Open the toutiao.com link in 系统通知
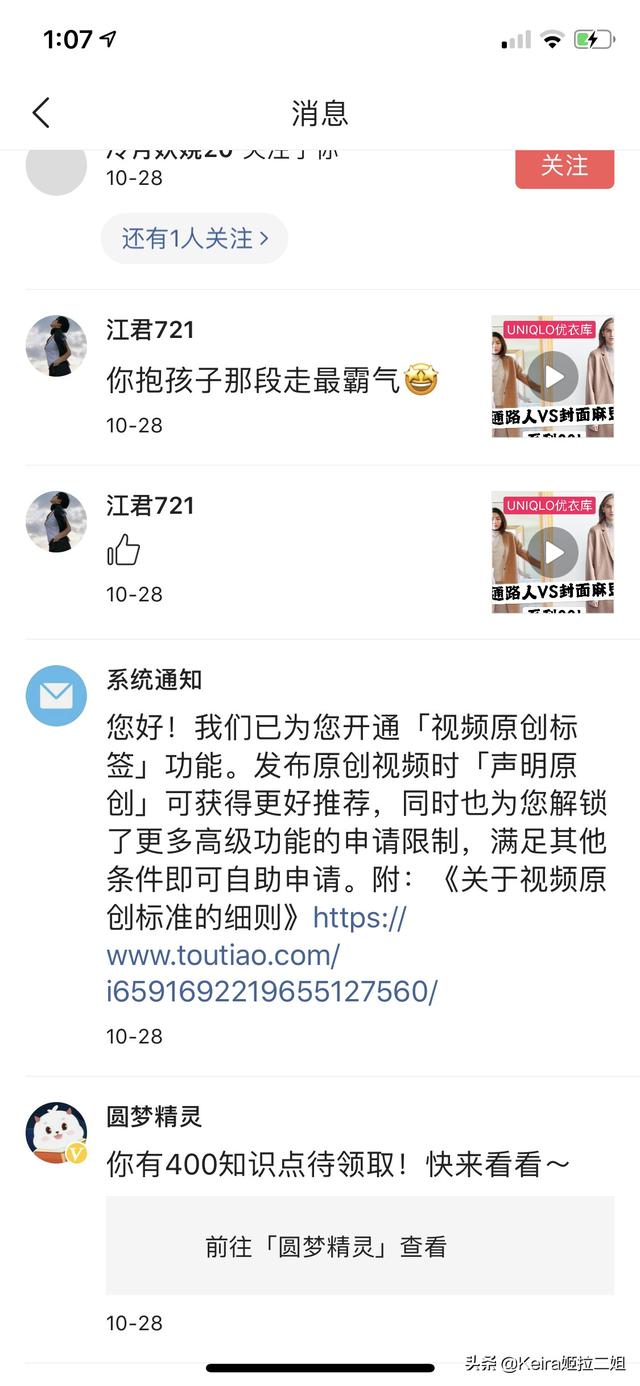Viewport: 640px width, 1386px height. [271, 955]
